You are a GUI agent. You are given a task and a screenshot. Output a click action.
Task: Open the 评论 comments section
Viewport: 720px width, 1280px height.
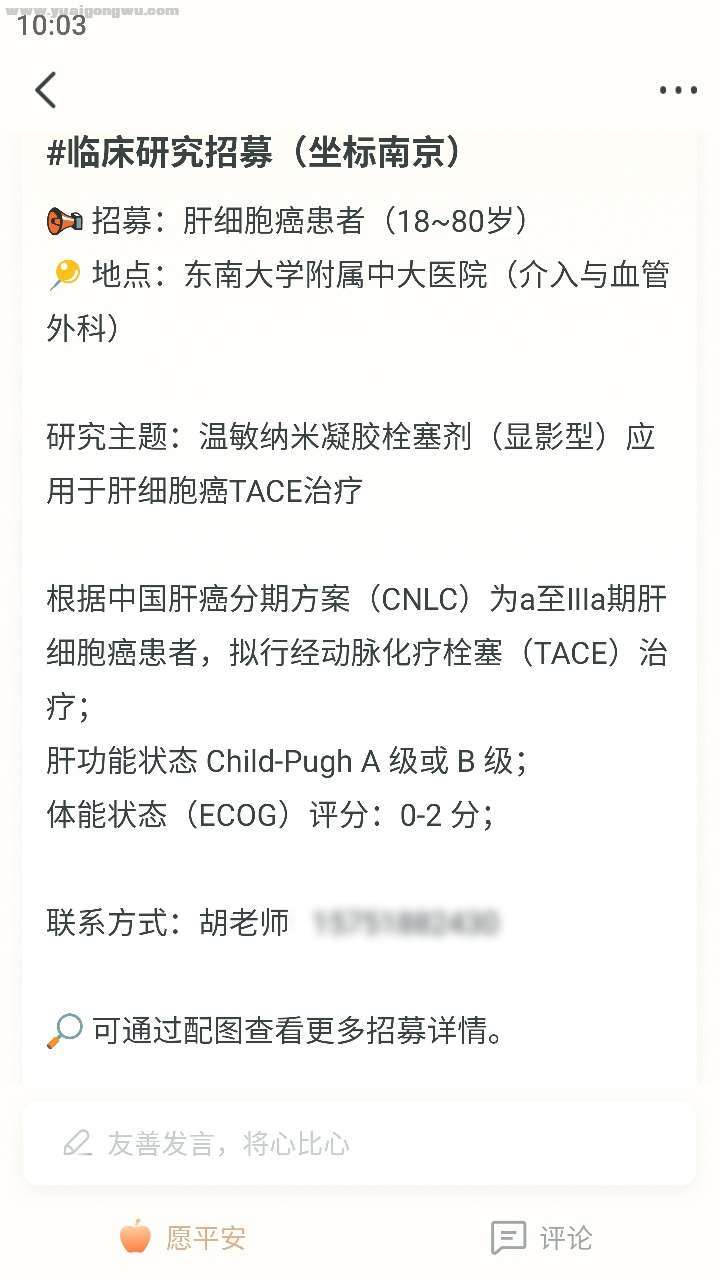(541, 1238)
